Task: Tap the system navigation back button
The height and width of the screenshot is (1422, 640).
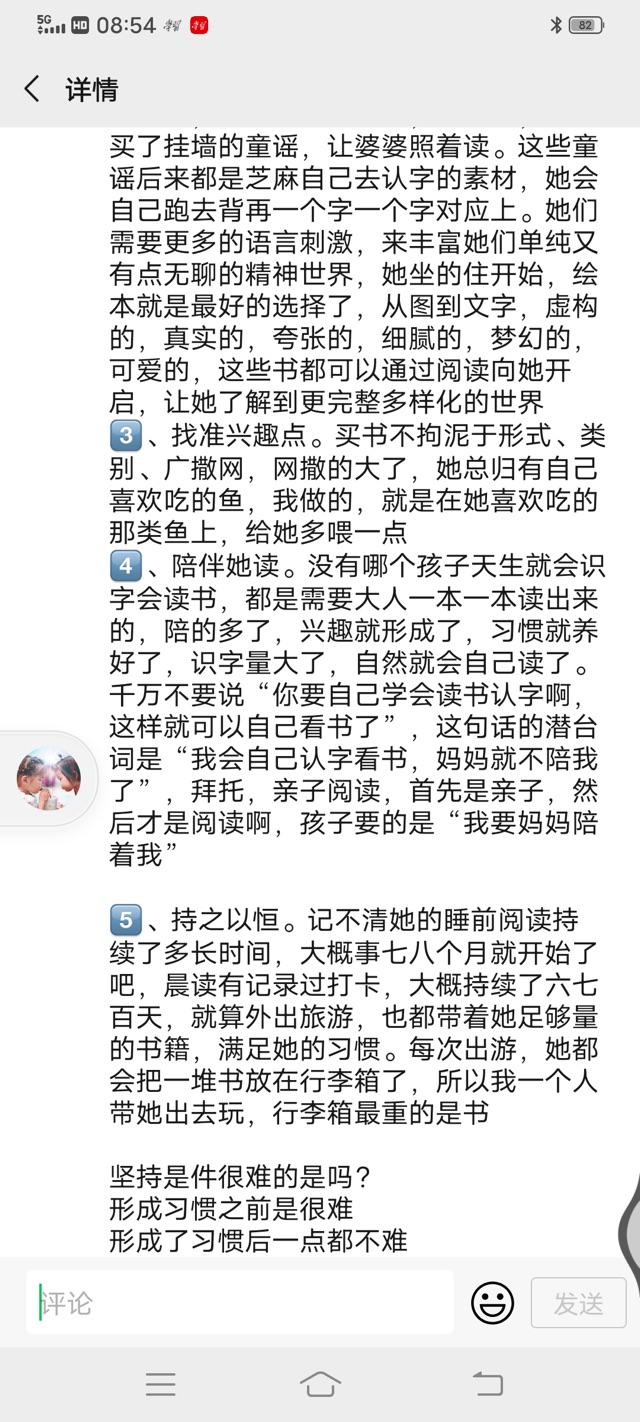Action: click(487, 1384)
